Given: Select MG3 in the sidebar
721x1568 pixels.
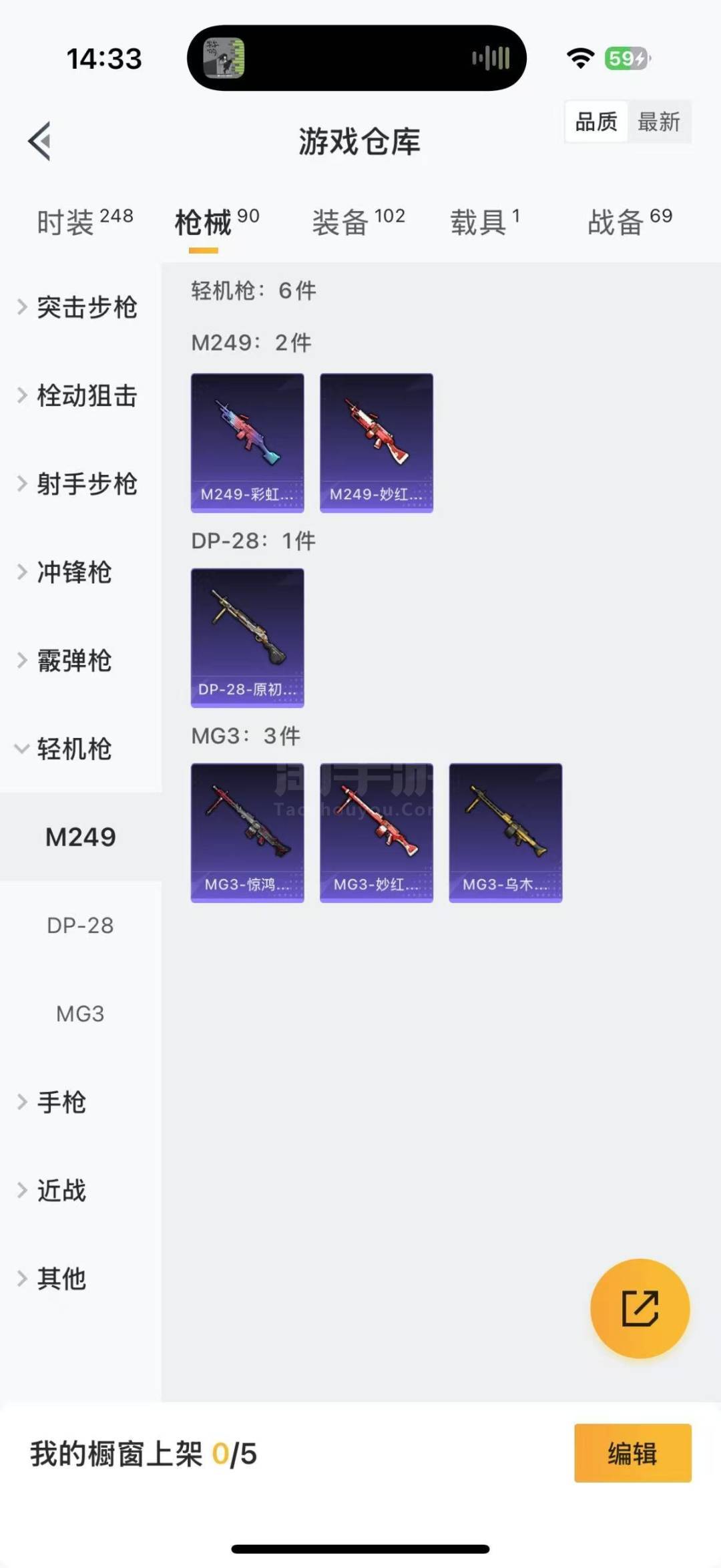Looking at the screenshot, I should coord(80,1014).
